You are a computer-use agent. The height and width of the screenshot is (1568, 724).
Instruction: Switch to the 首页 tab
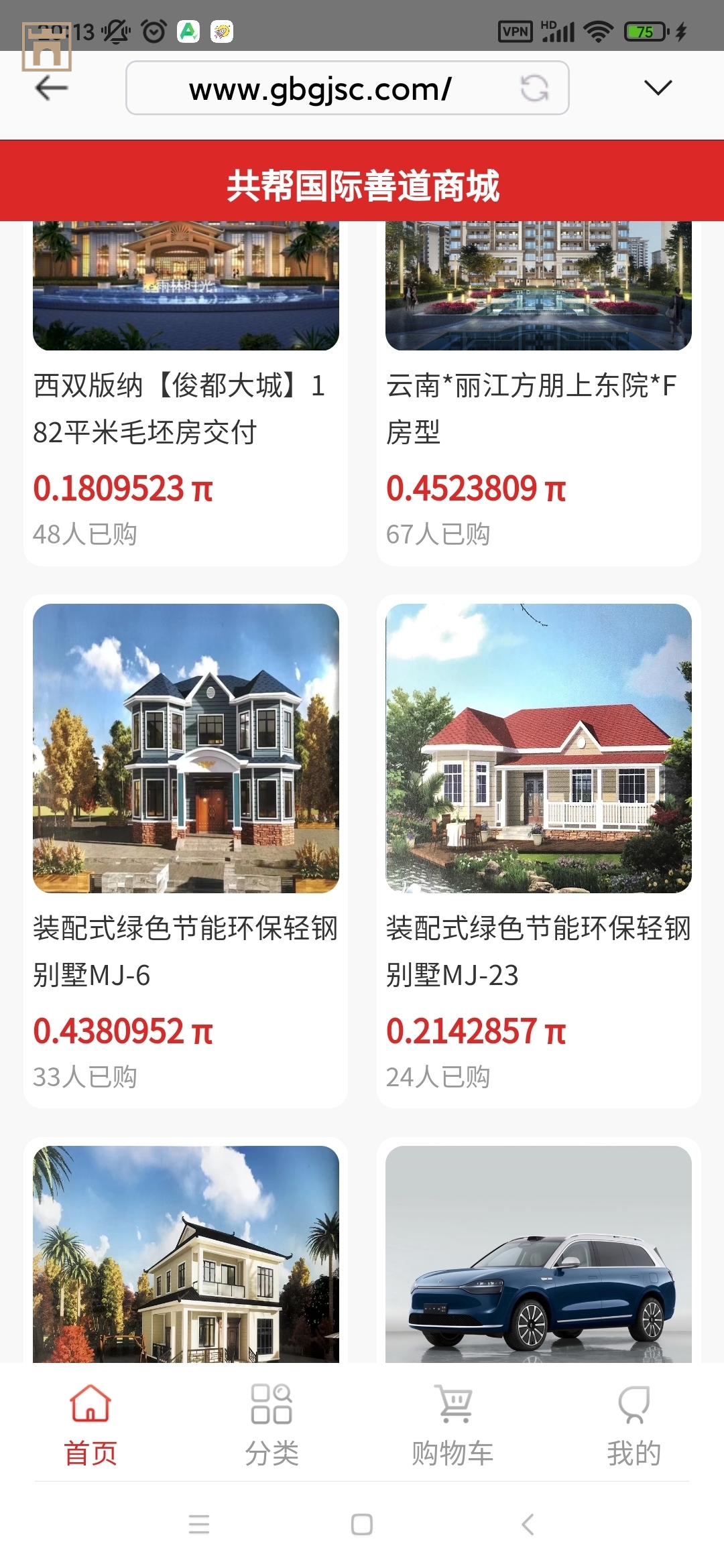point(90,1424)
